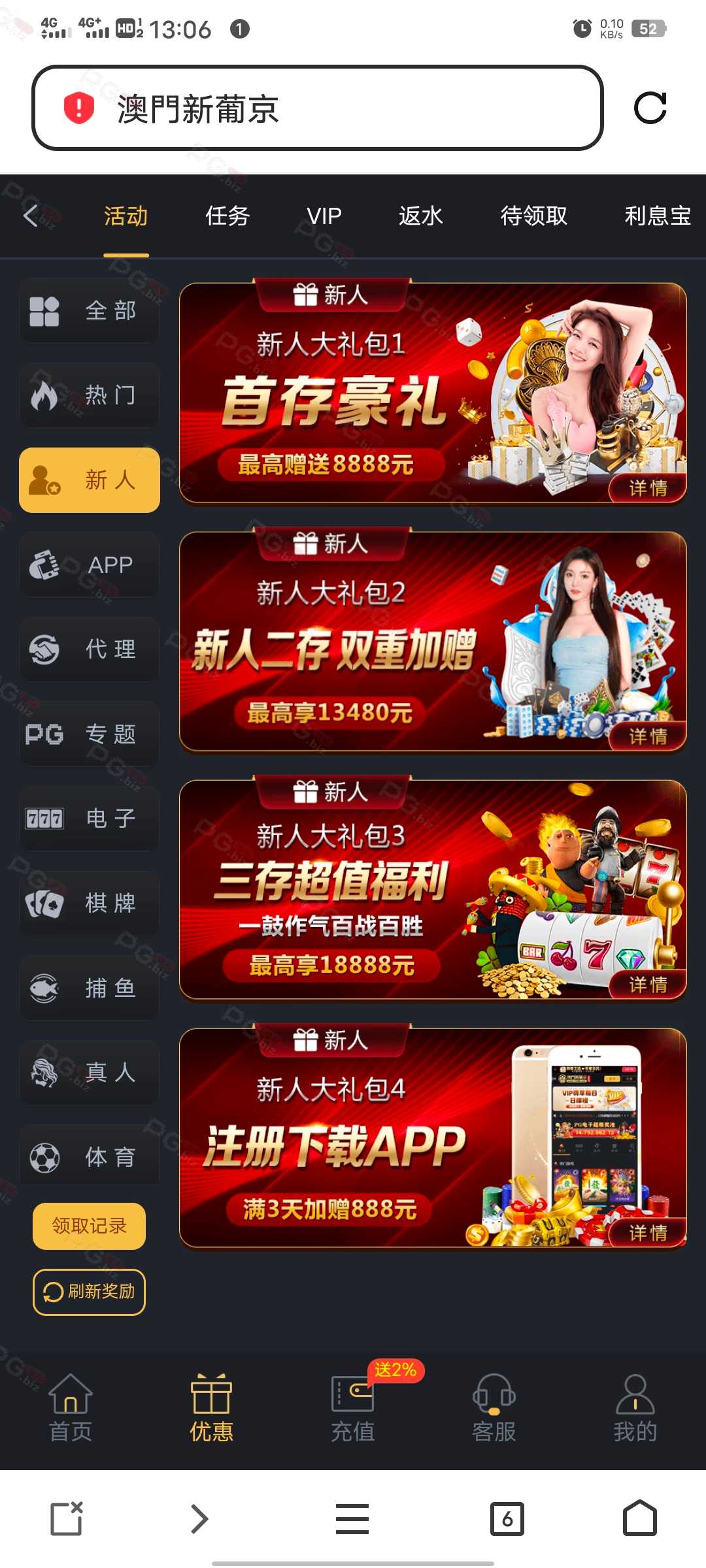Viewport: 706px width, 1568px height.
Task: Go back using the top-left arrow
Action: click(31, 216)
